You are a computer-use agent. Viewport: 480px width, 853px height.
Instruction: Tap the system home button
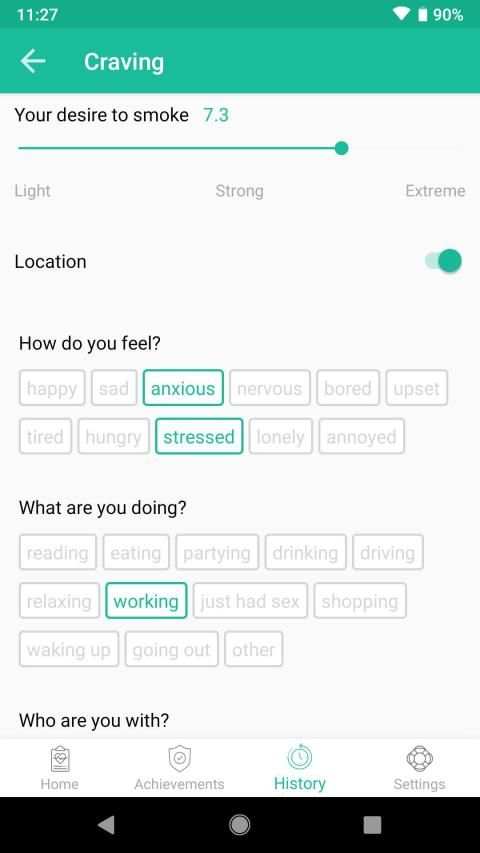[239, 825]
